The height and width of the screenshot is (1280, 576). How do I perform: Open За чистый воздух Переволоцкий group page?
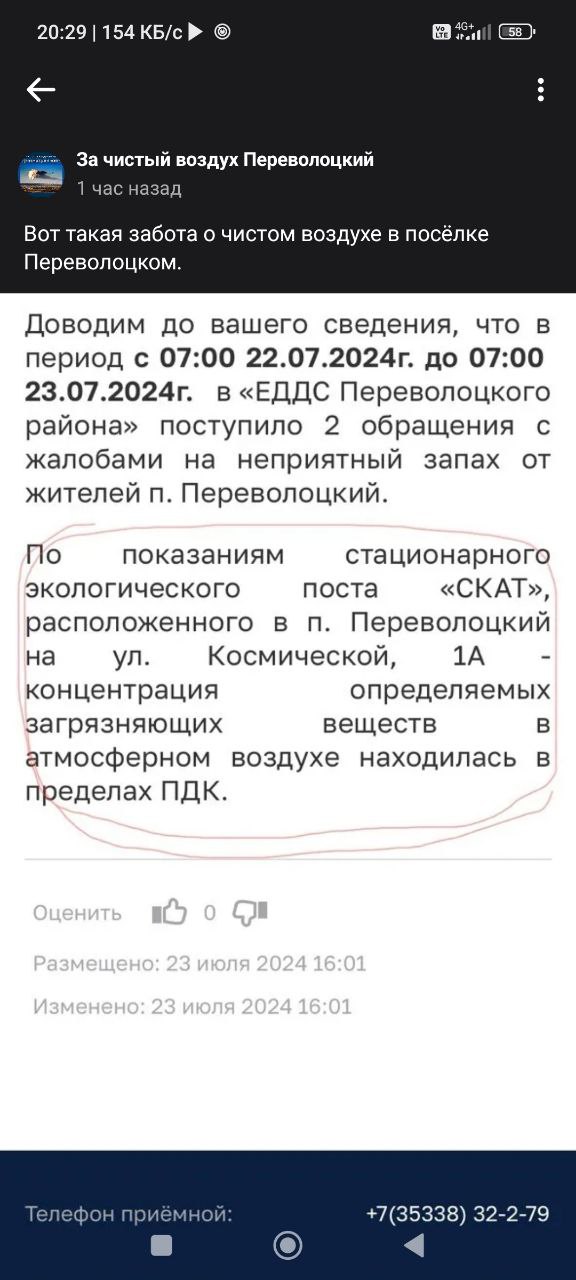pyautogui.click(x=225, y=159)
